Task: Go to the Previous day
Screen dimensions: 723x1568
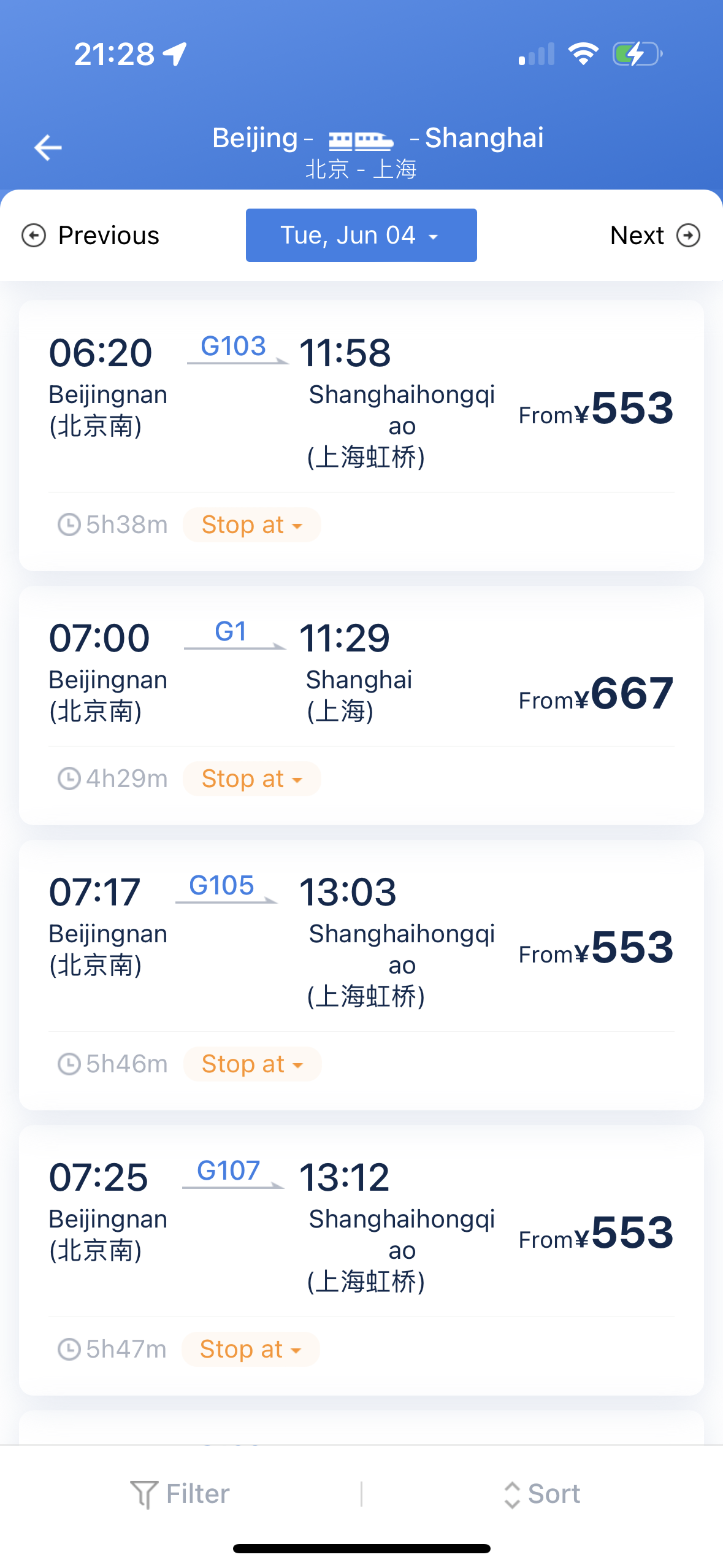Action: pos(91,236)
